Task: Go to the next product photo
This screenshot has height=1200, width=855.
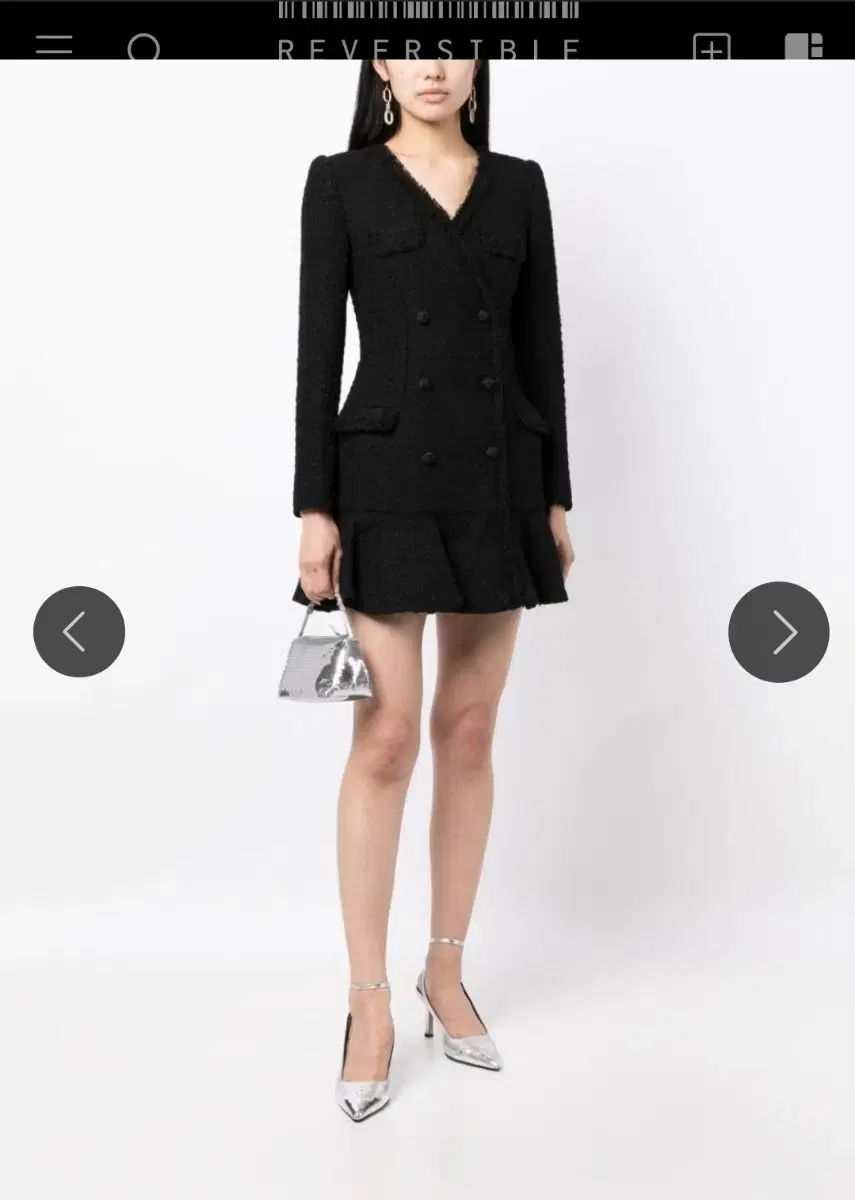Action: point(778,631)
